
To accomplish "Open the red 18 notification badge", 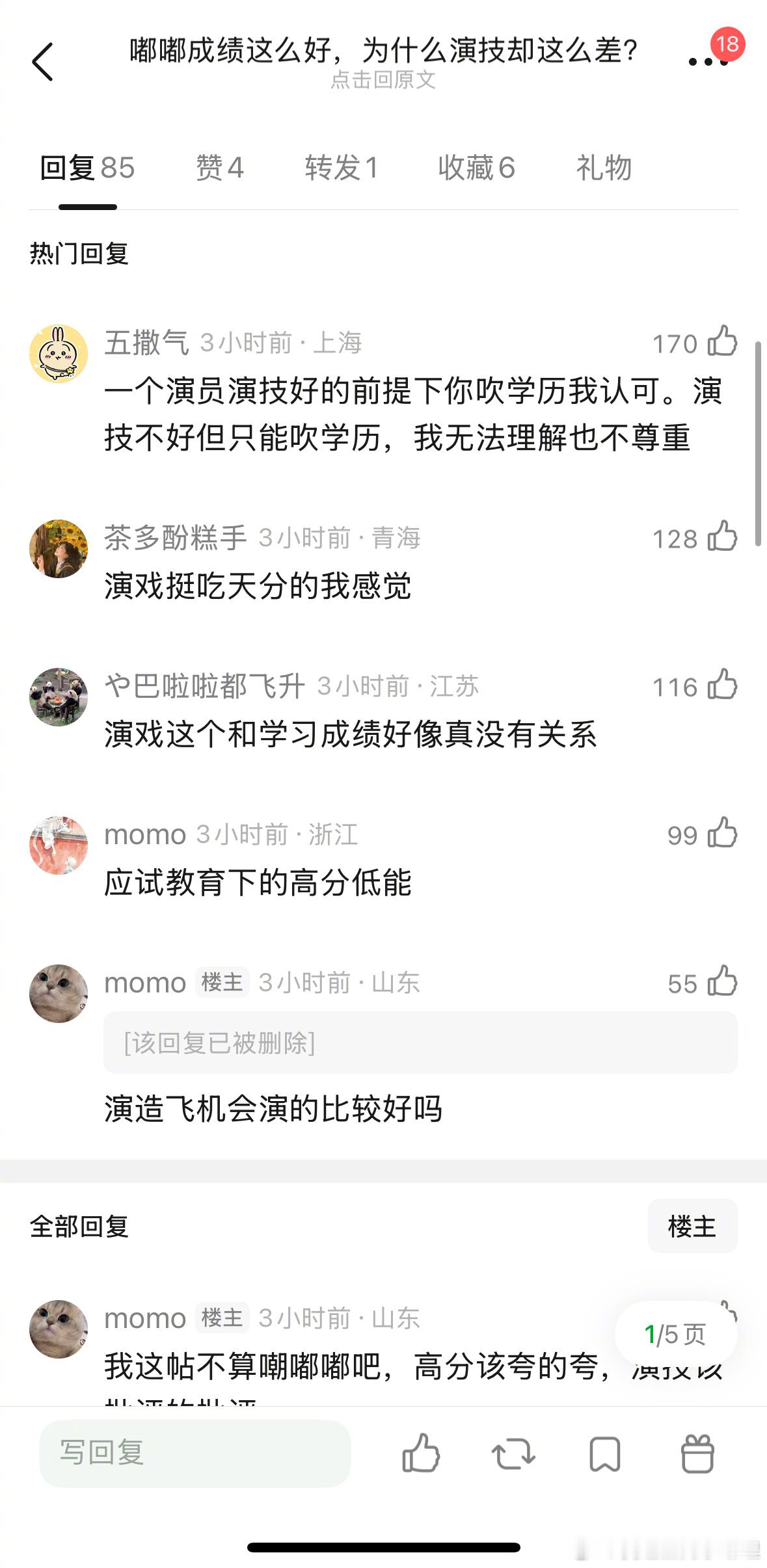I will [x=727, y=44].
